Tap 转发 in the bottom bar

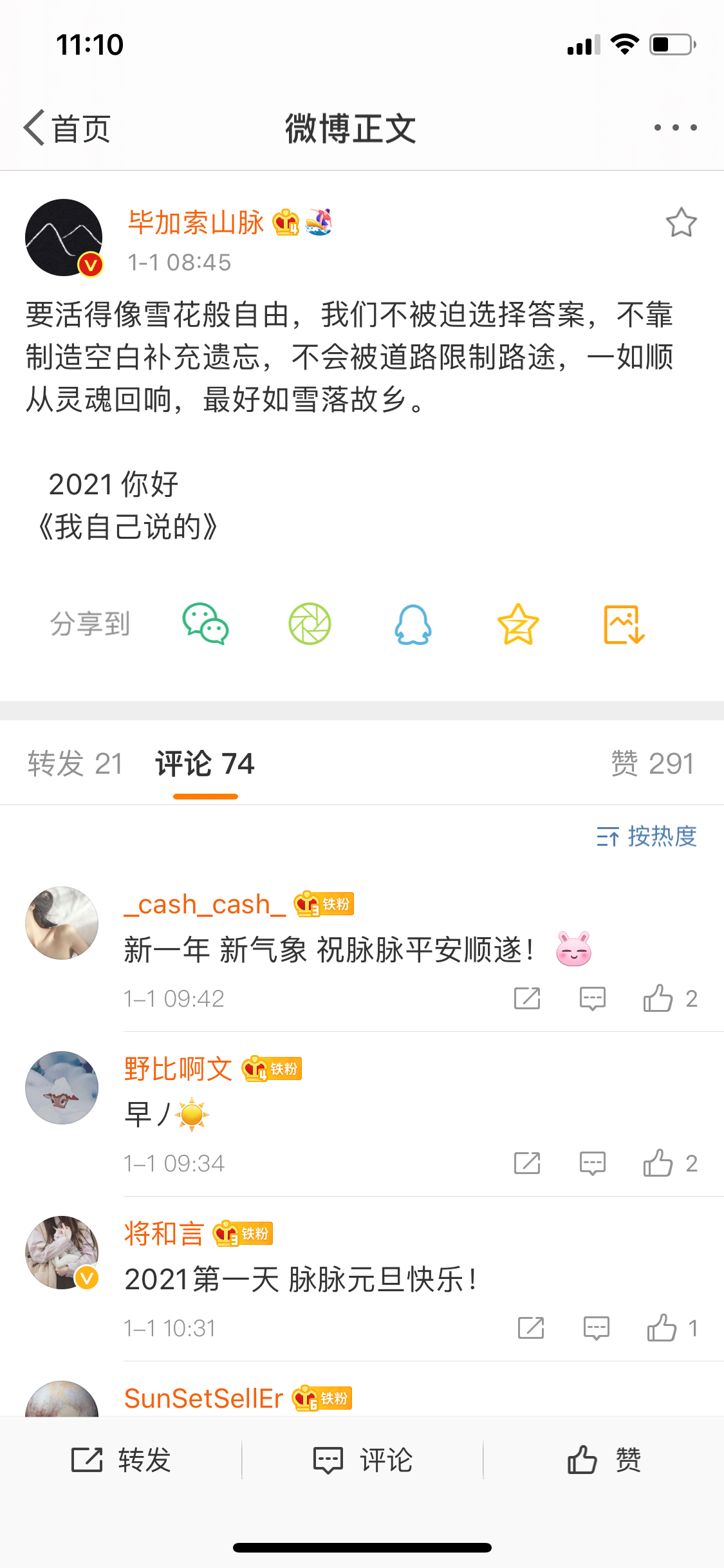(121, 1459)
